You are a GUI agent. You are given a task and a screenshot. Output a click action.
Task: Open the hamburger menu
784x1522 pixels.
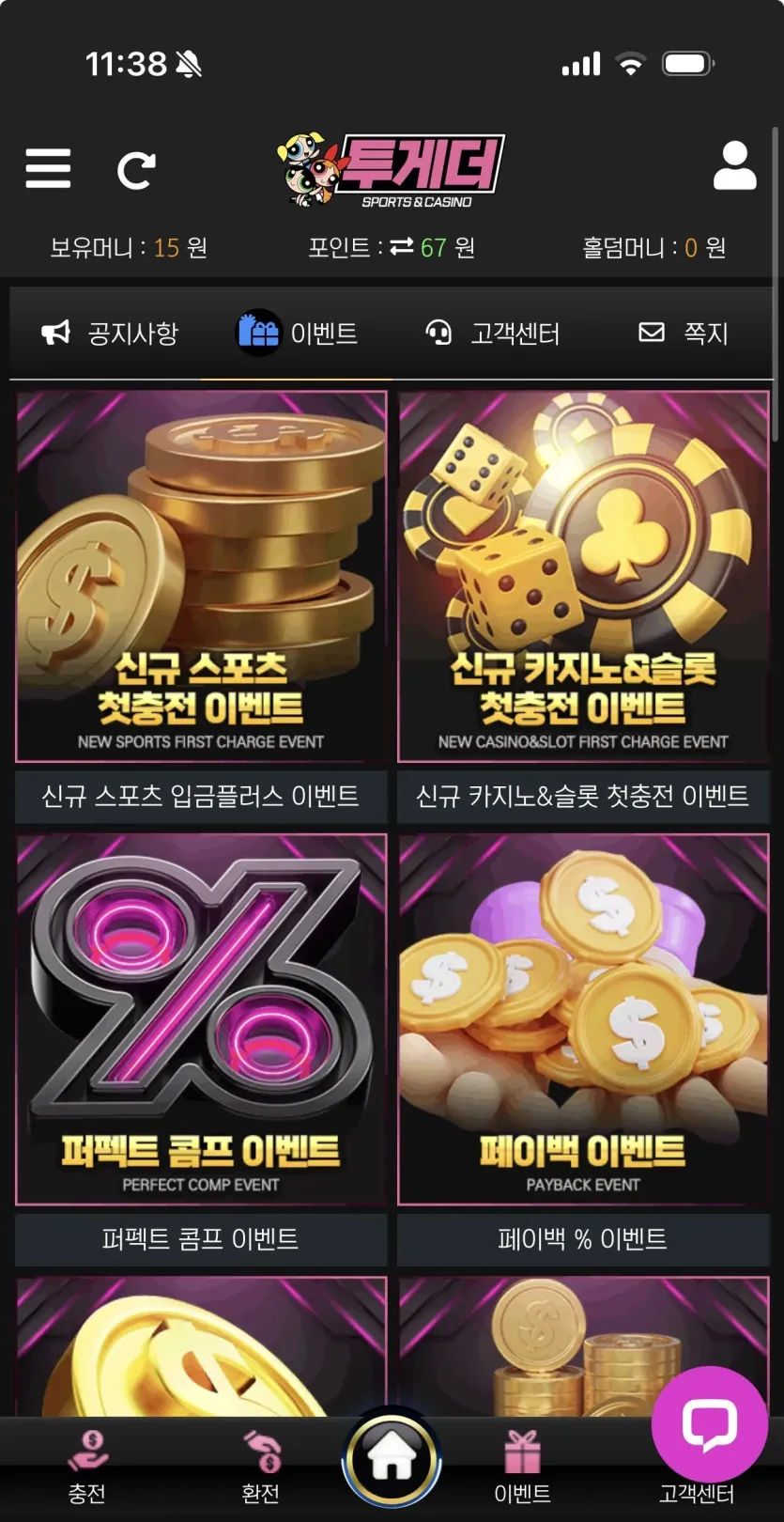(48, 169)
